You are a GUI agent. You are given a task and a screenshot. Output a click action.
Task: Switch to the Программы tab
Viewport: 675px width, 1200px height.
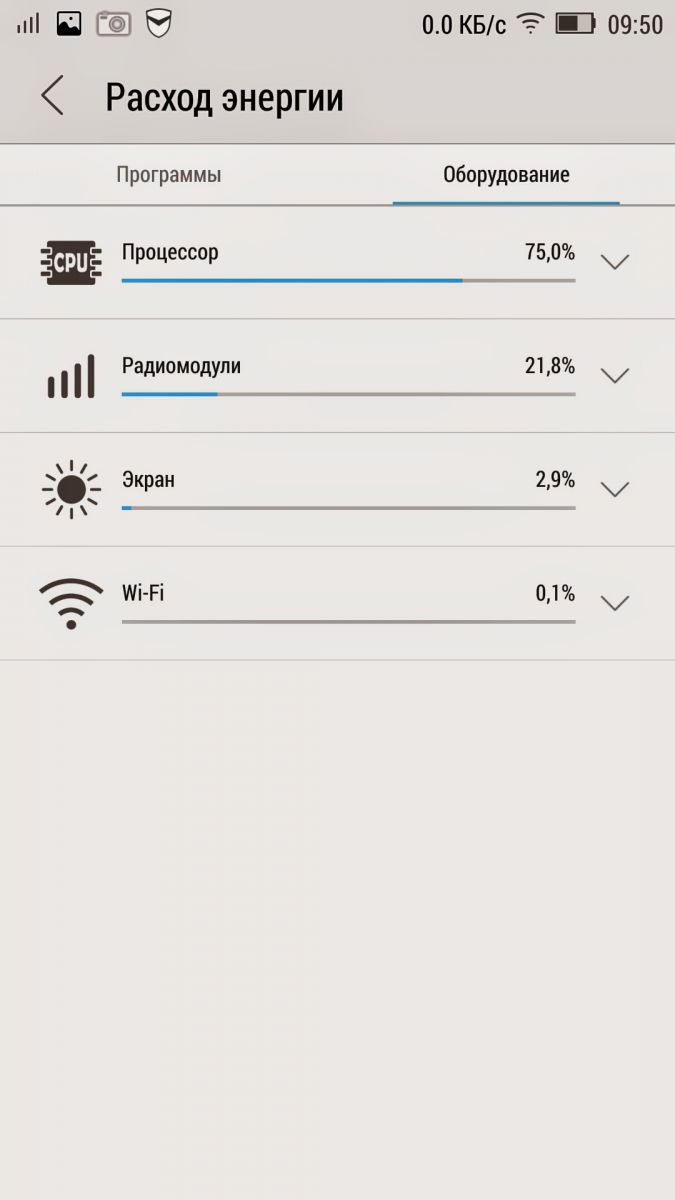(x=168, y=175)
